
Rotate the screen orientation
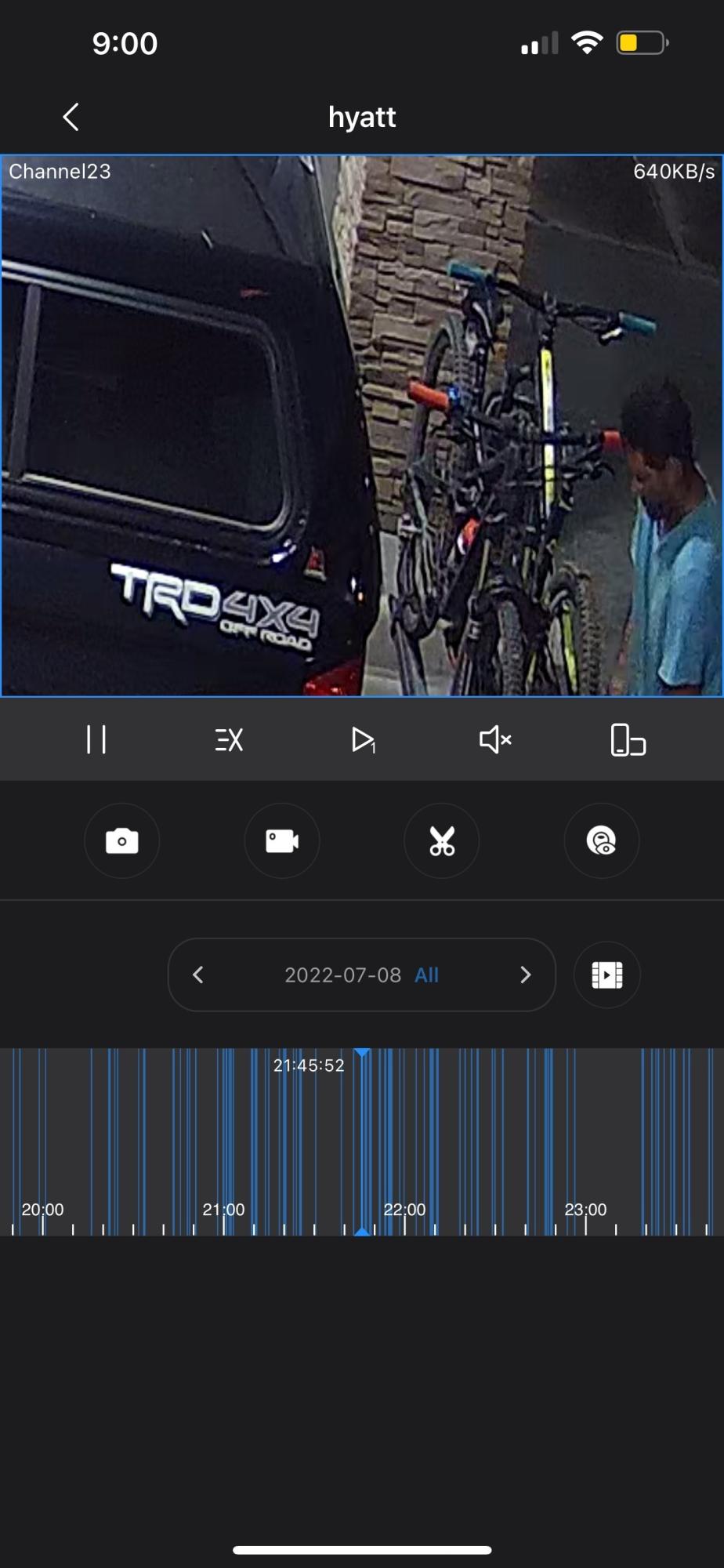click(628, 739)
